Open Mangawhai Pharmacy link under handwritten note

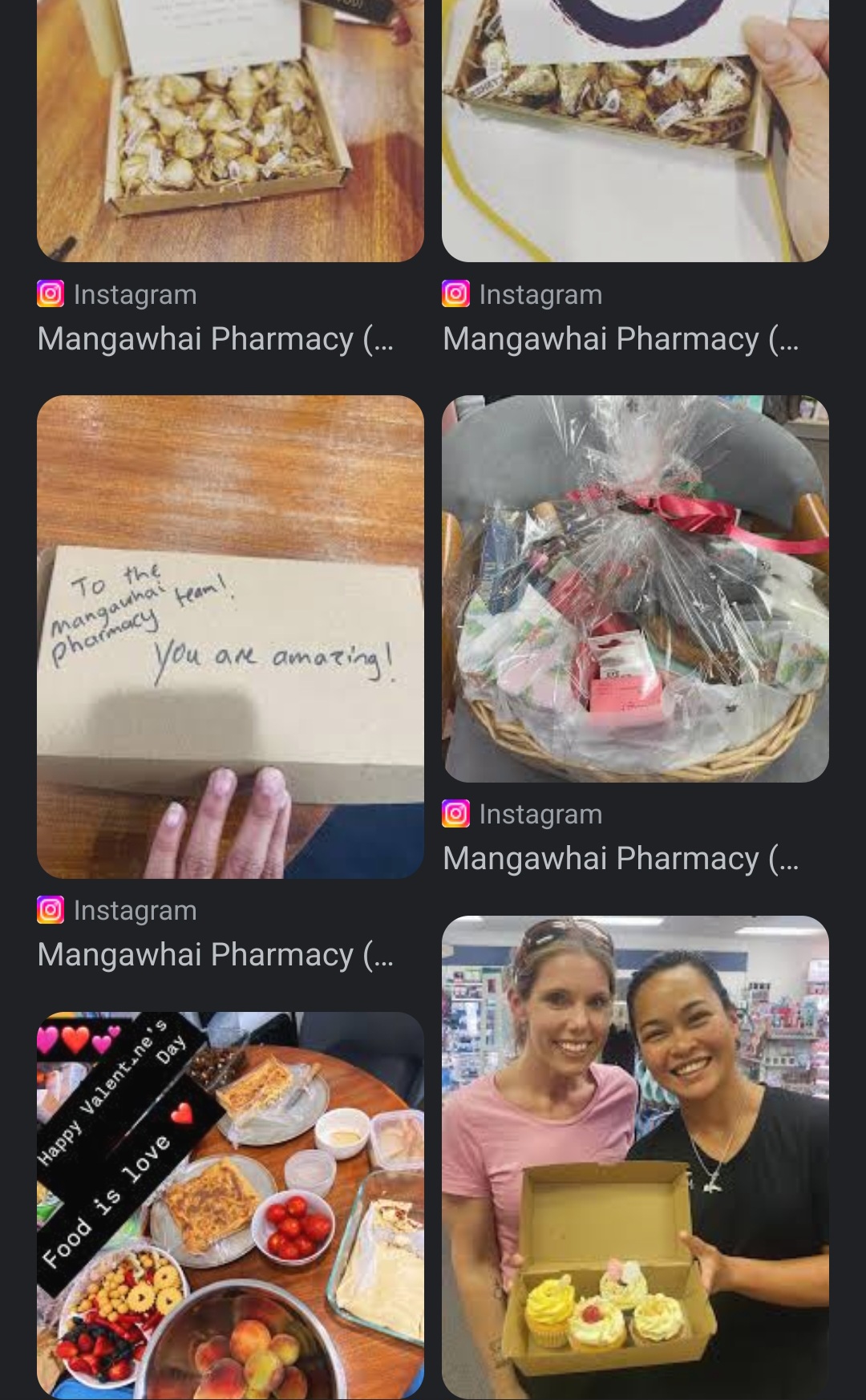[216, 955]
